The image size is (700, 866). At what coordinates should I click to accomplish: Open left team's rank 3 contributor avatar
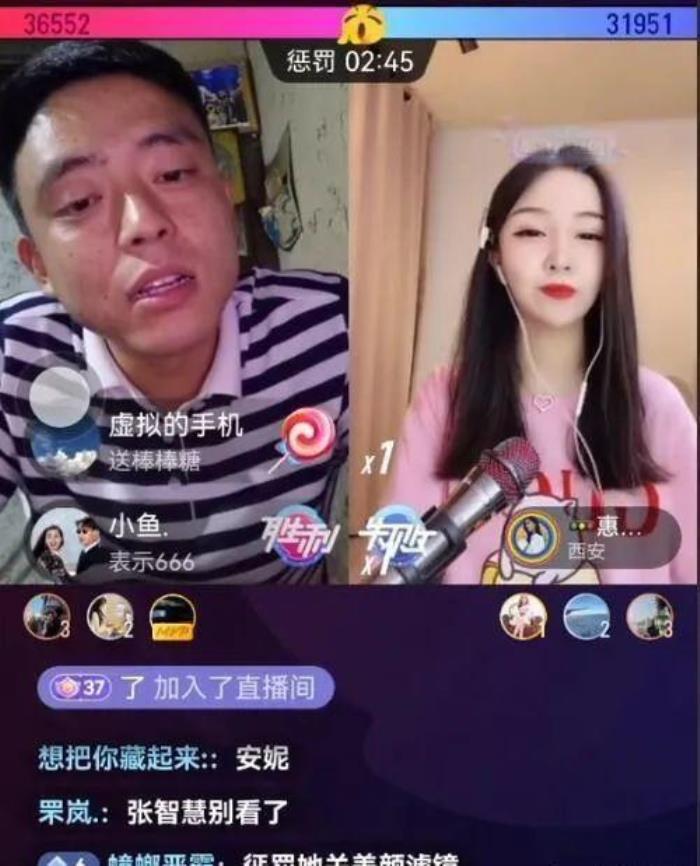[x=46, y=616]
